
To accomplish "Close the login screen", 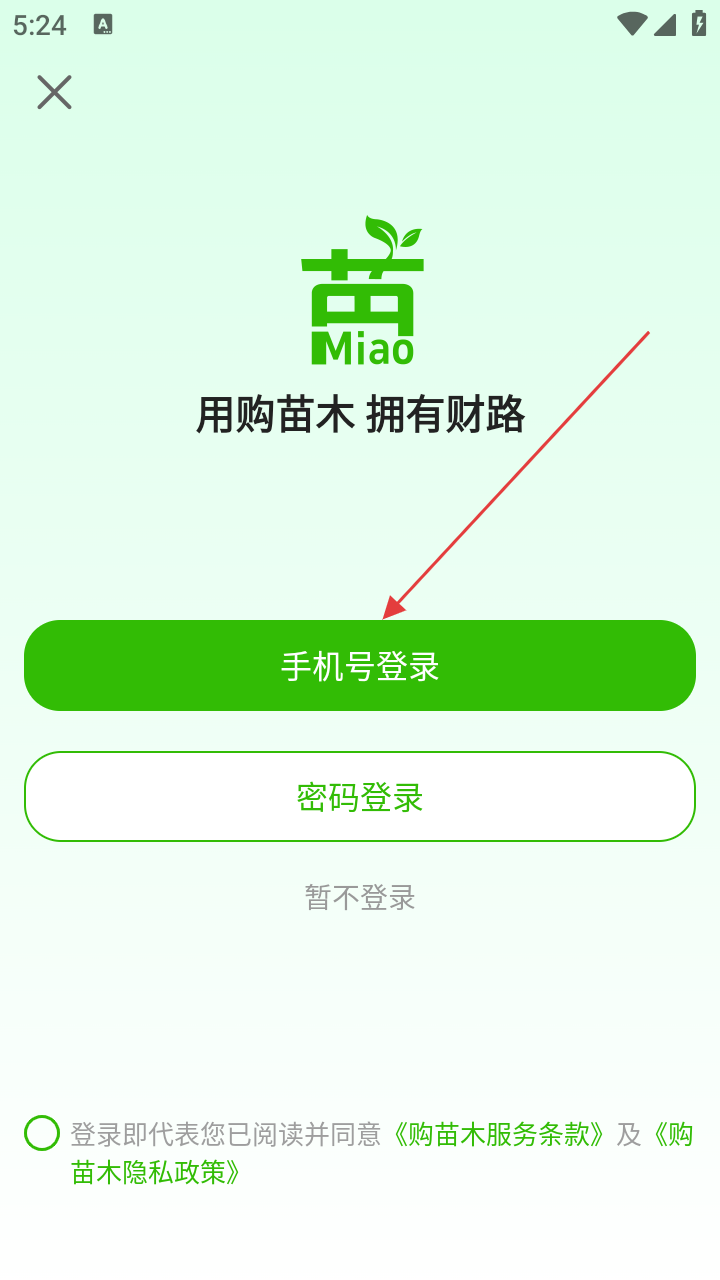I will click(x=54, y=92).
